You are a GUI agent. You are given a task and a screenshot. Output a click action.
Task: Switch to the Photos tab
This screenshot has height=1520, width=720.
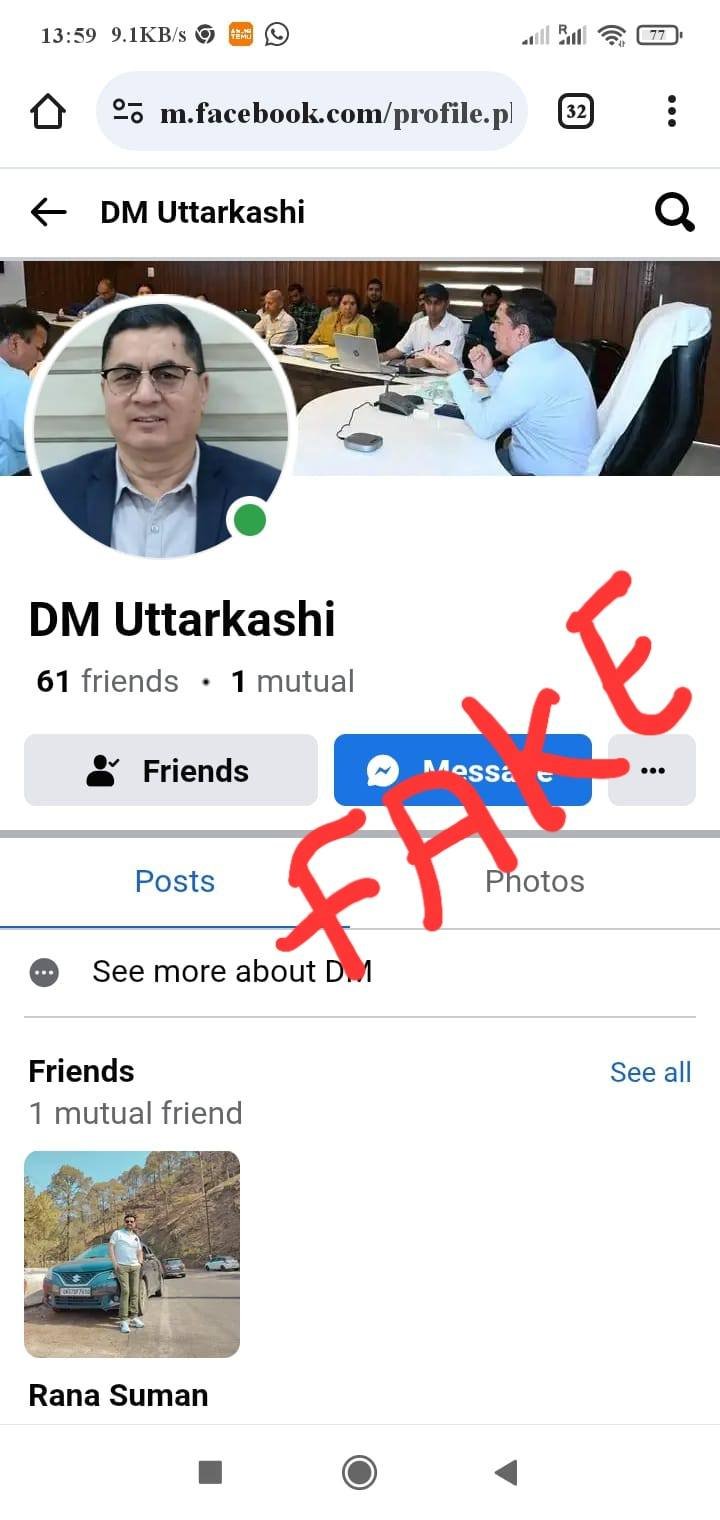[534, 881]
